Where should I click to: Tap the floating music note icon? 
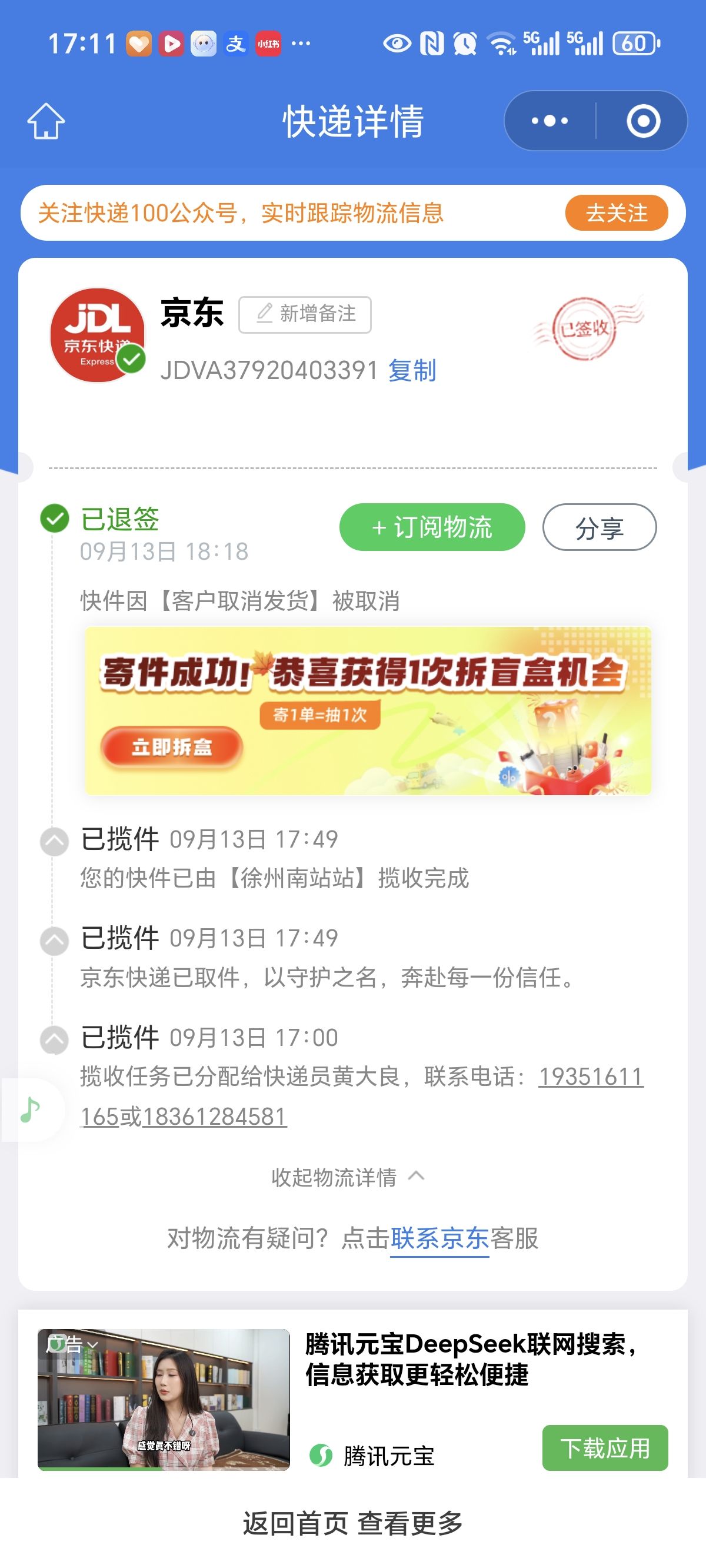pos(31,1109)
